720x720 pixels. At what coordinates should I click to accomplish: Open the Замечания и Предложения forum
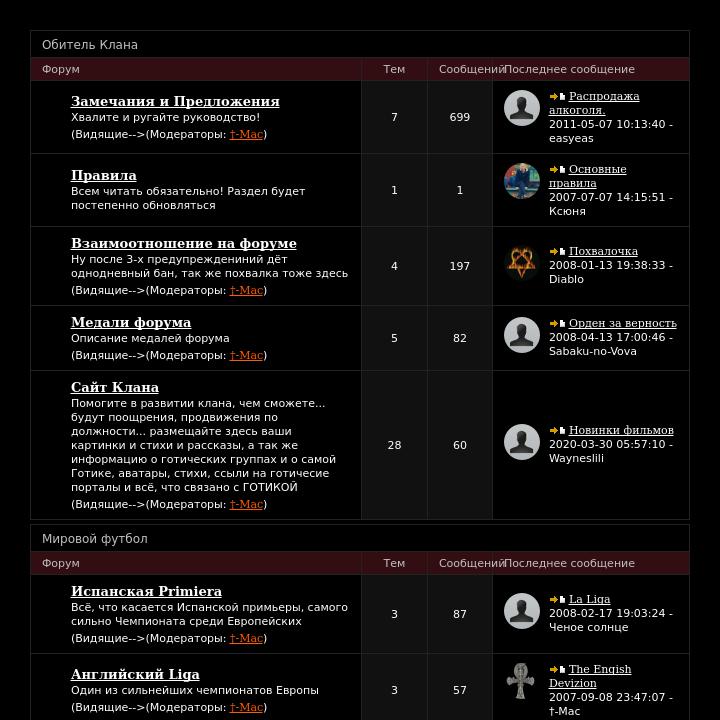pyautogui.click(x=175, y=101)
